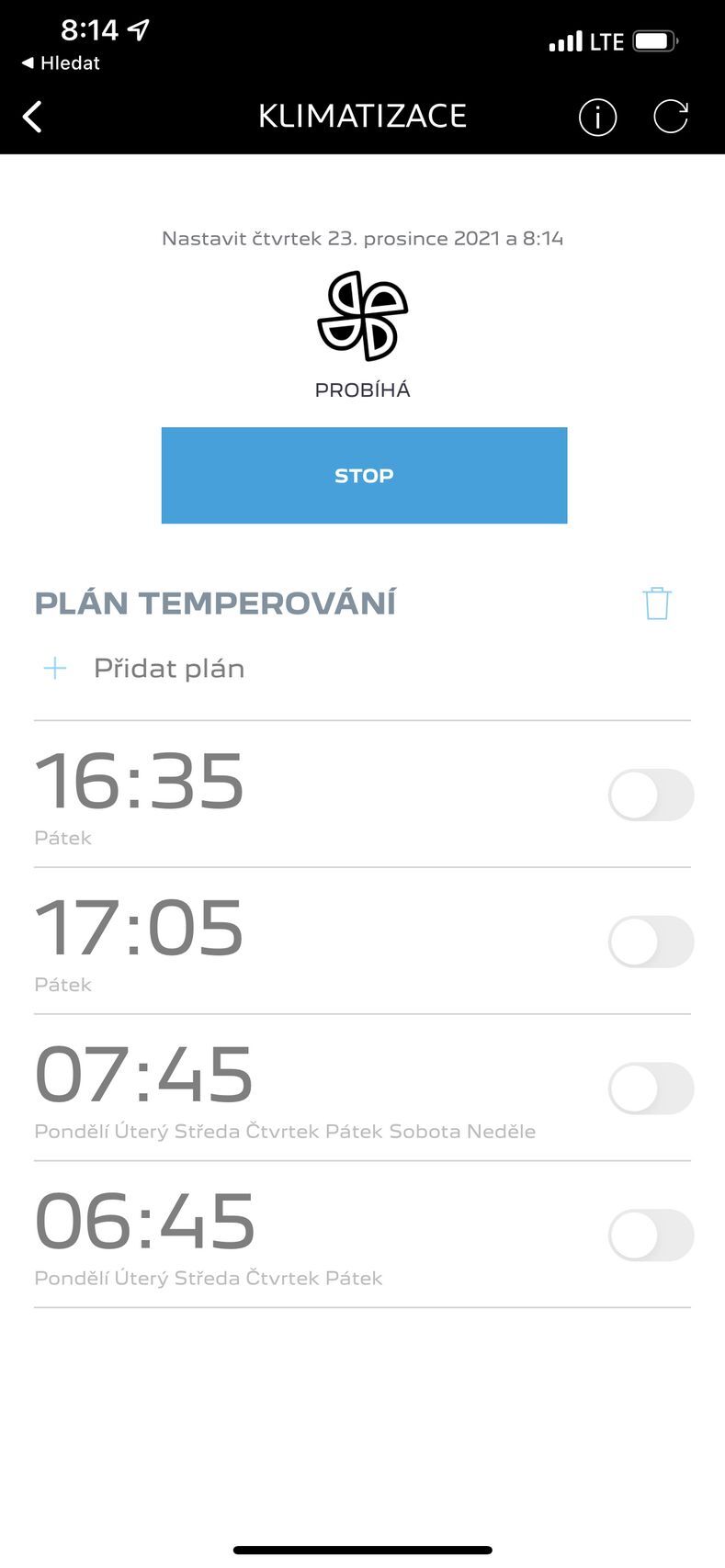Turn on the 17:05 Pátek schedule
Image resolution: width=725 pixels, height=1568 pixels.
(651, 942)
